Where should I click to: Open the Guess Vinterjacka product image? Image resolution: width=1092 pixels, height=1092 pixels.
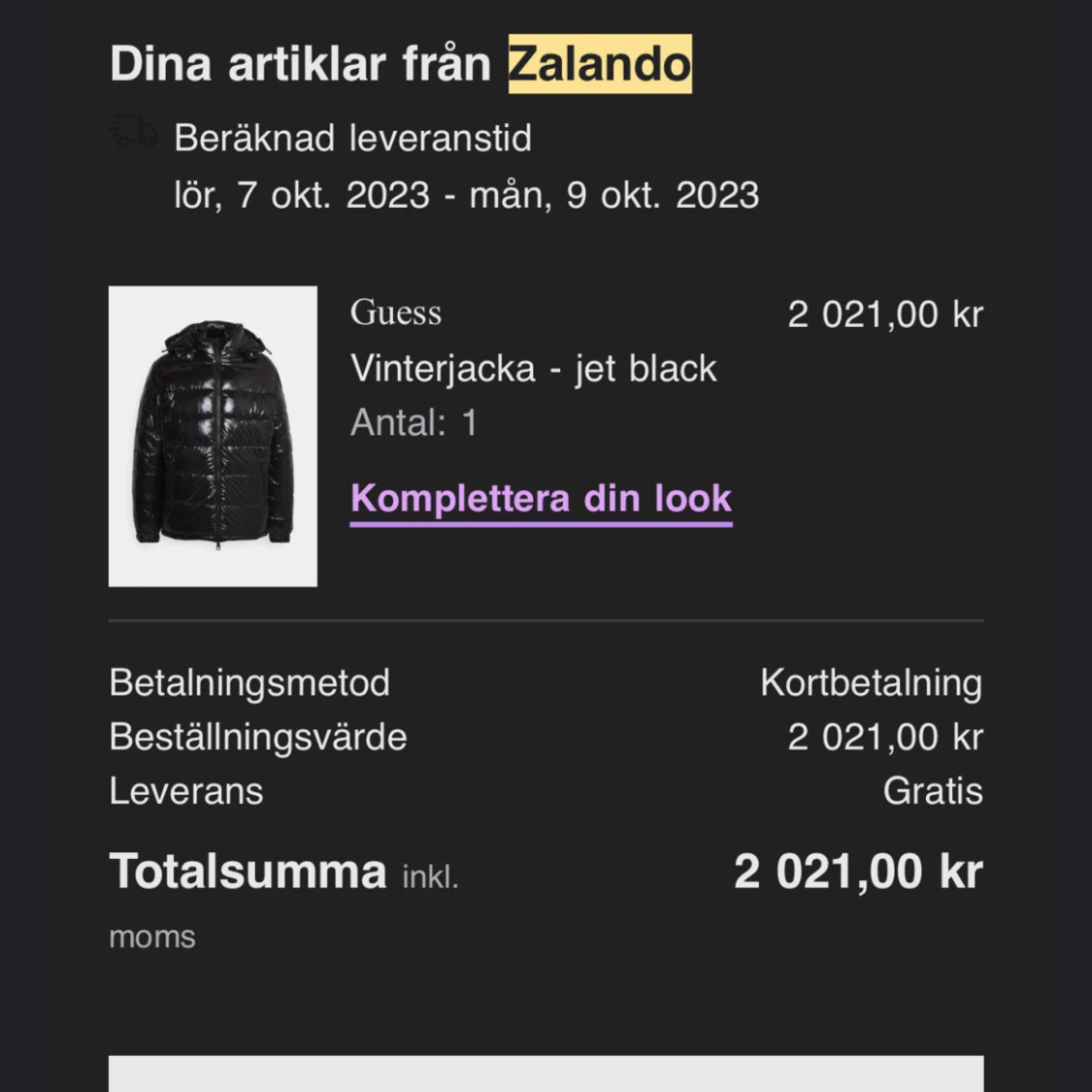[x=213, y=436]
